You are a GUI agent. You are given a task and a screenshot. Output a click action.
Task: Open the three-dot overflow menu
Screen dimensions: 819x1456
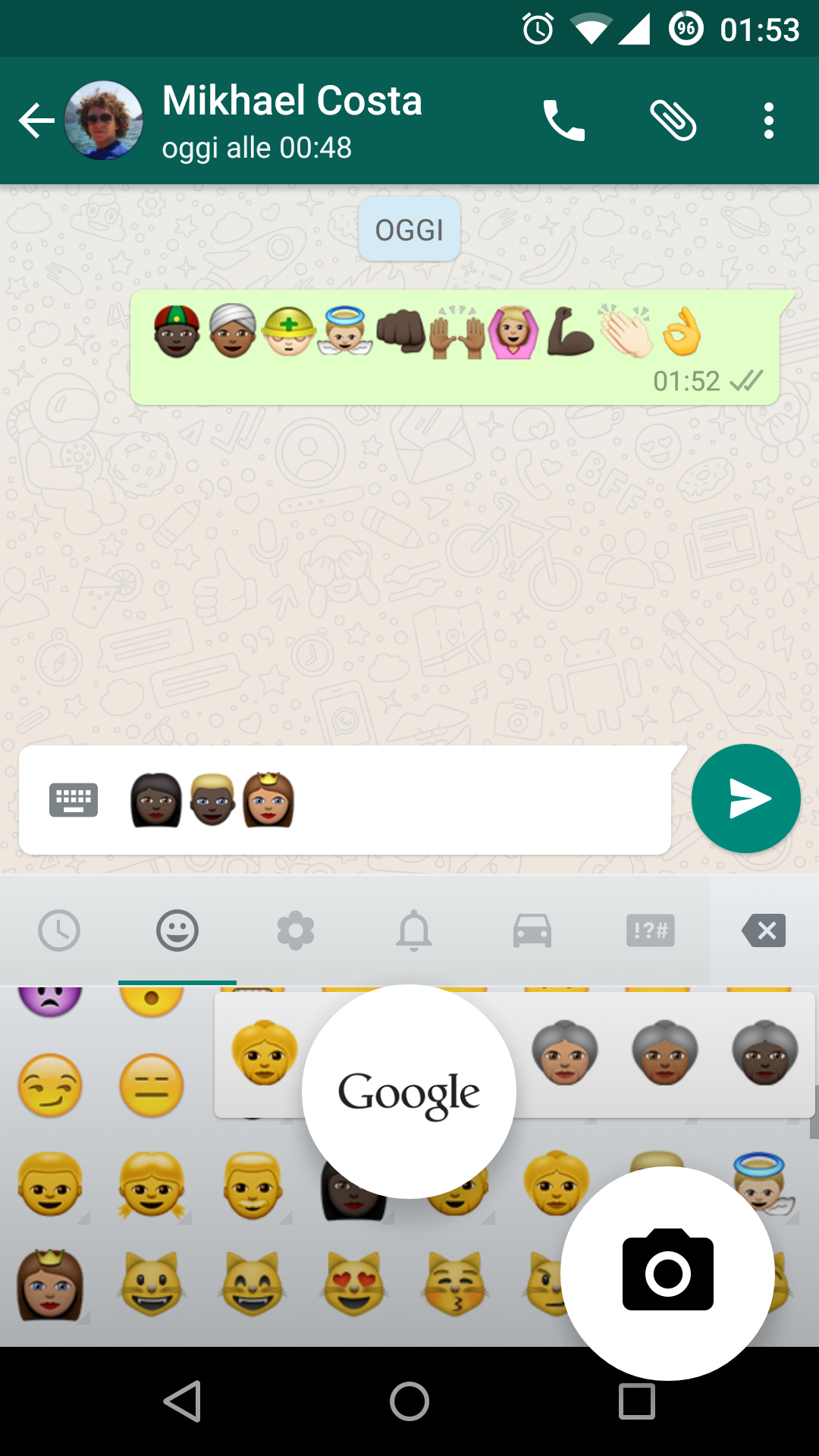click(769, 121)
